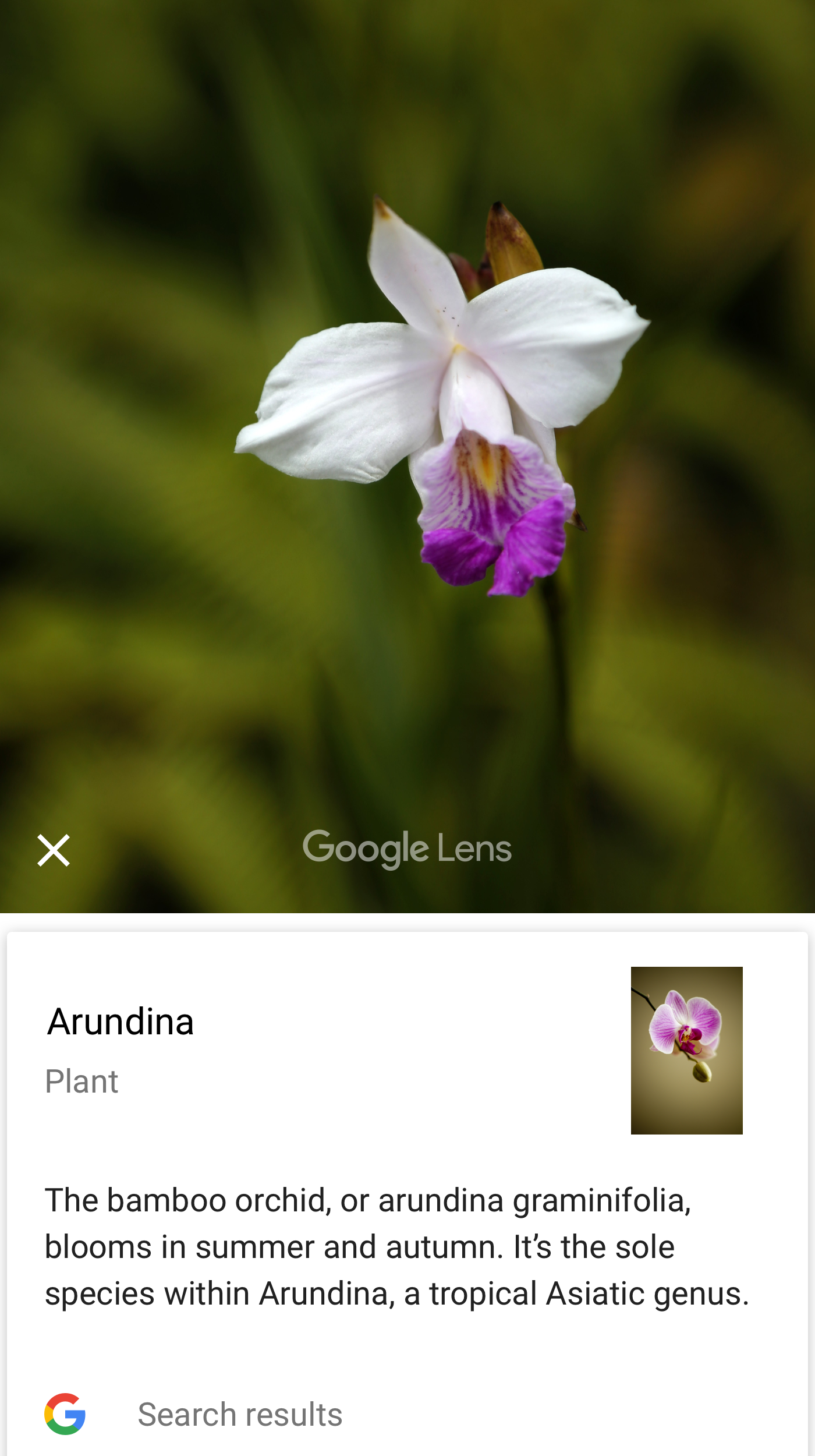Open Google Search results
This screenshot has height=1456, width=815.
(240, 1415)
